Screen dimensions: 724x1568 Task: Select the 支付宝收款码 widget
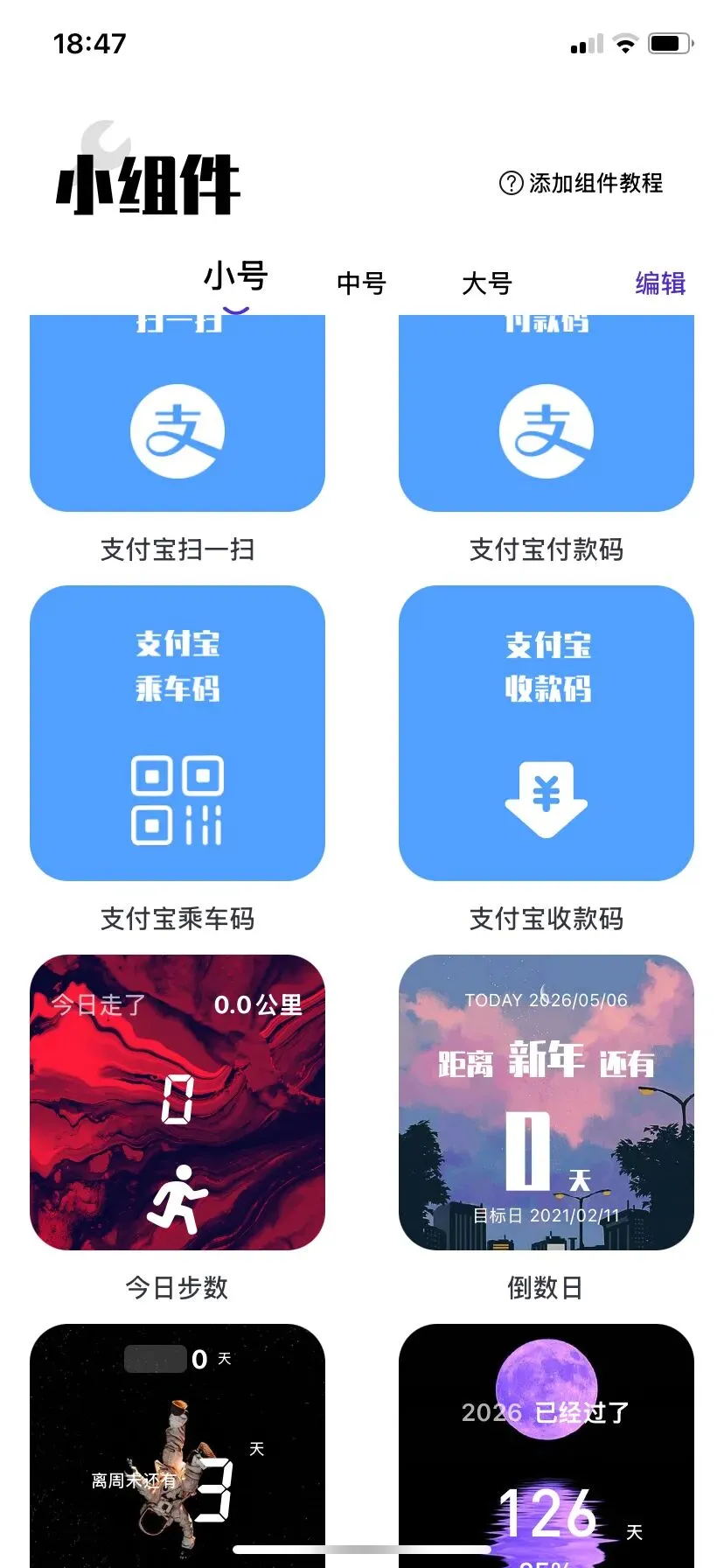(546, 733)
